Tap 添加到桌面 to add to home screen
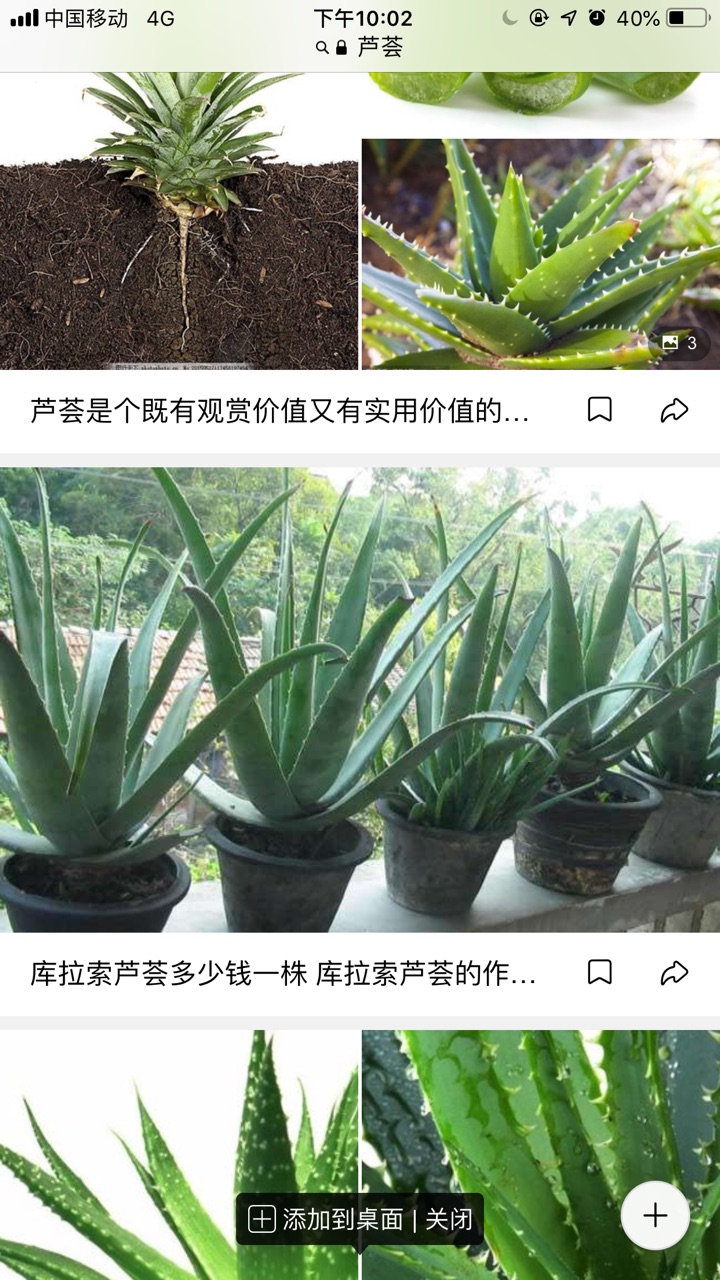 330,1219
